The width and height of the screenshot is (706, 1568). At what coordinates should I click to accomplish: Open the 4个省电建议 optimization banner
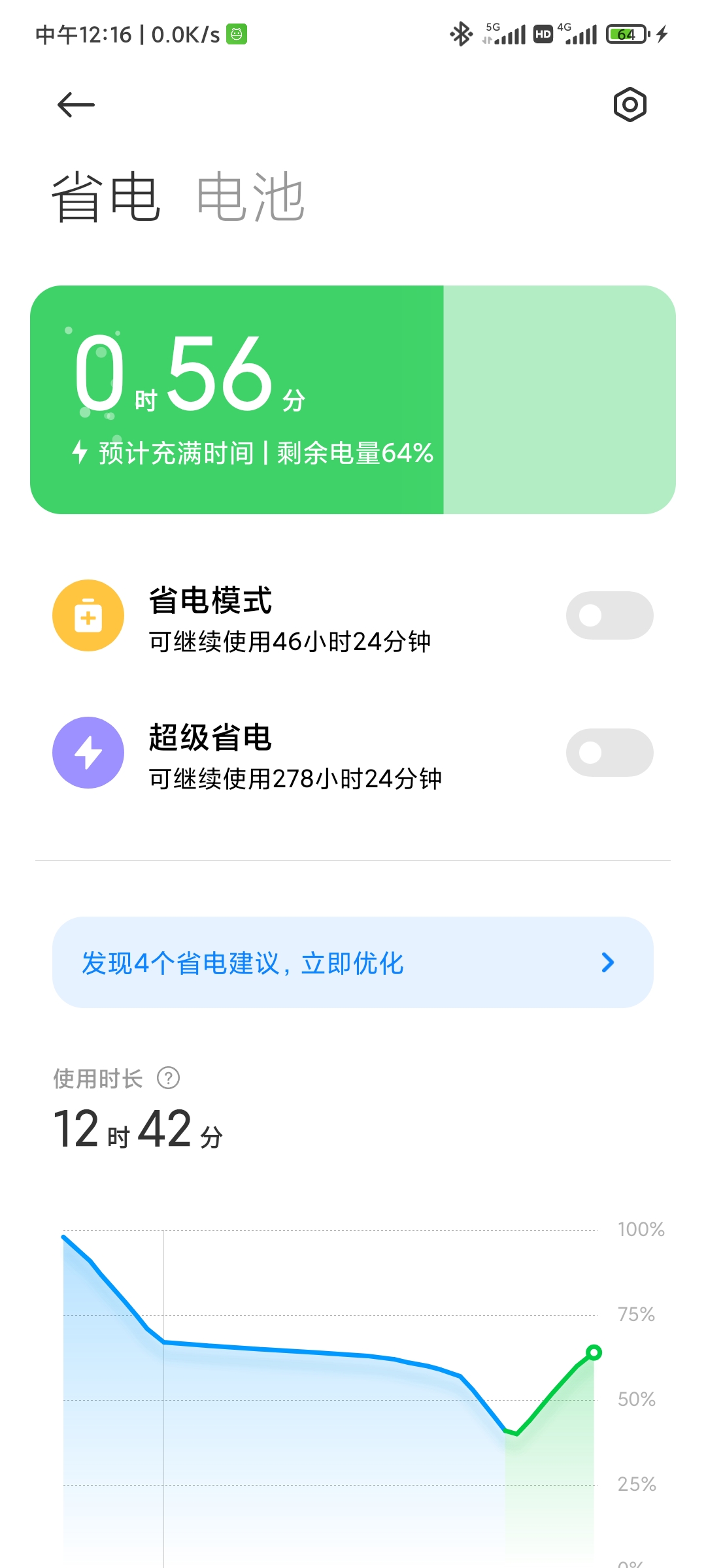pos(353,962)
